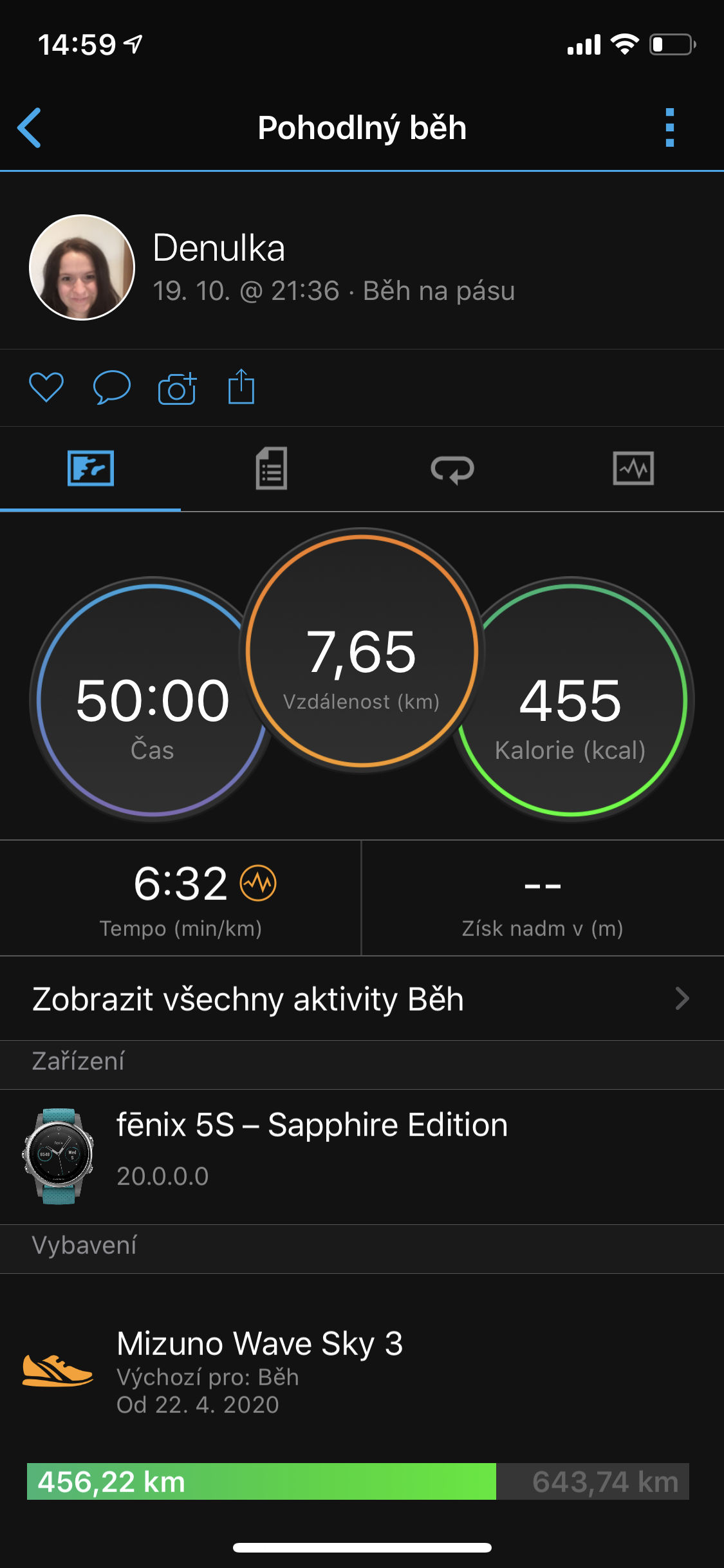This screenshot has width=724, height=1568.
Task: Select the overview summary tab
Action: click(x=91, y=469)
